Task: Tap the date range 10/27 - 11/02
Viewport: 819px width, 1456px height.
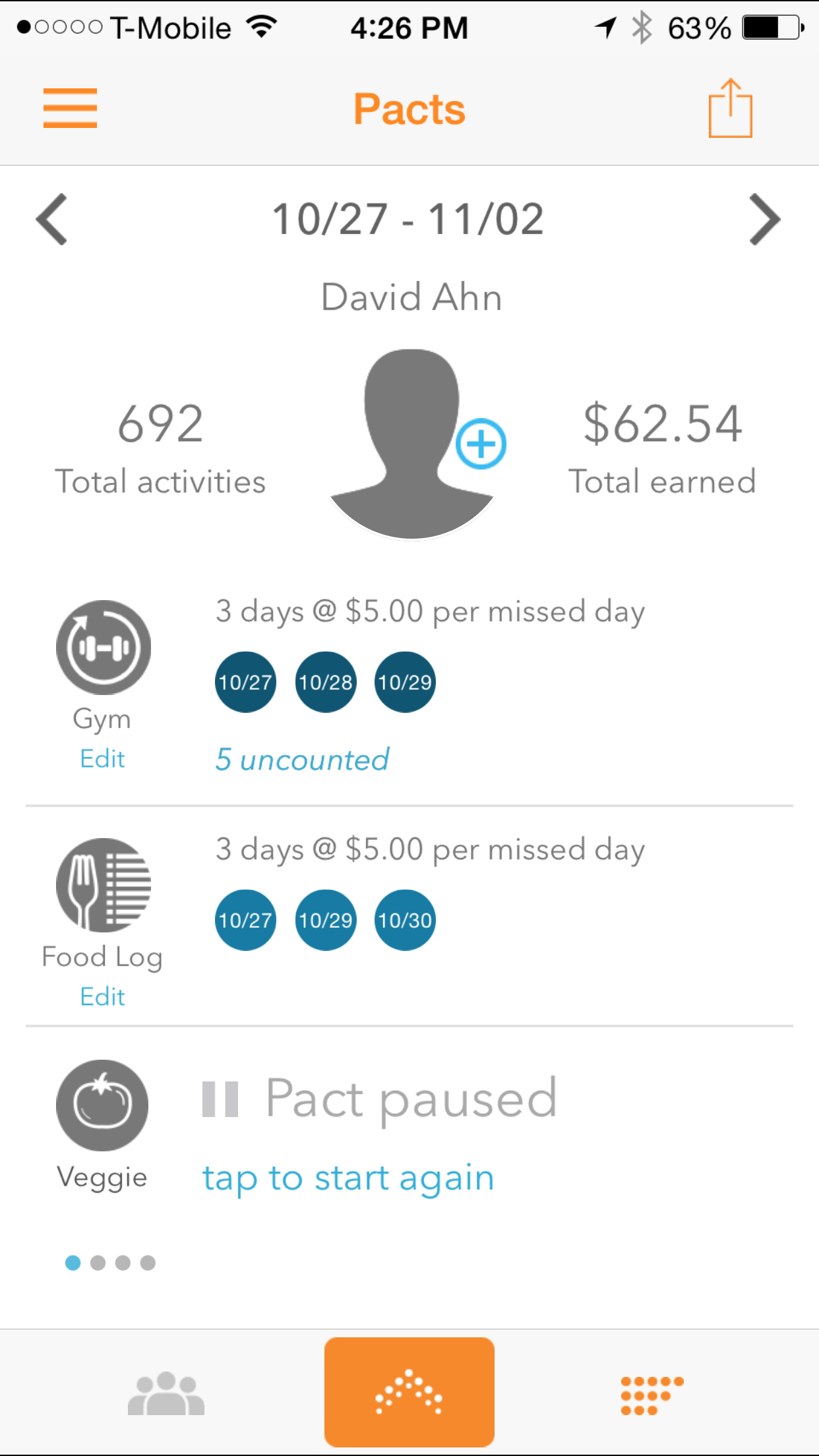Action: (409, 218)
